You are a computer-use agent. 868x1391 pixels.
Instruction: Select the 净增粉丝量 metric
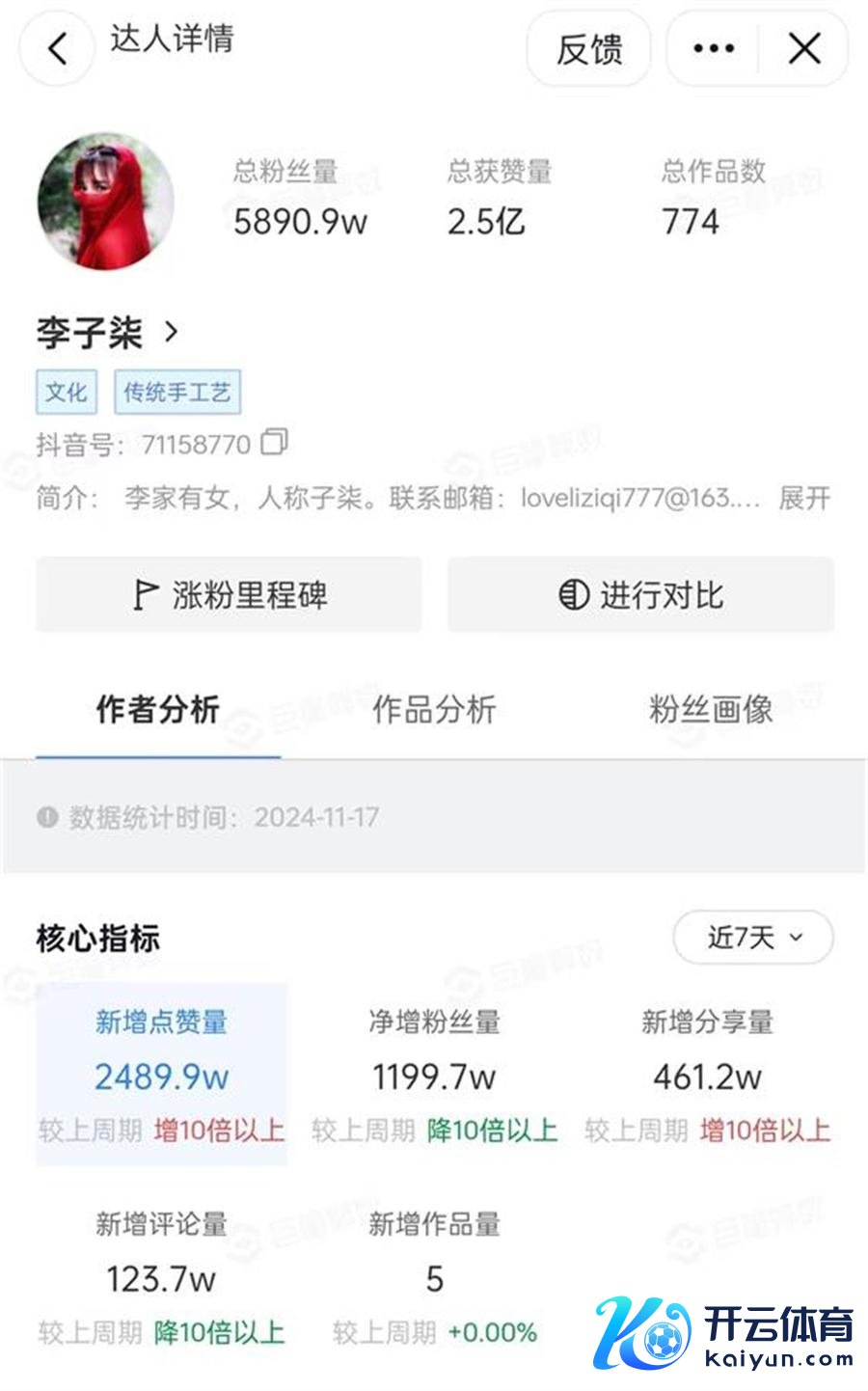click(x=434, y=1075)
